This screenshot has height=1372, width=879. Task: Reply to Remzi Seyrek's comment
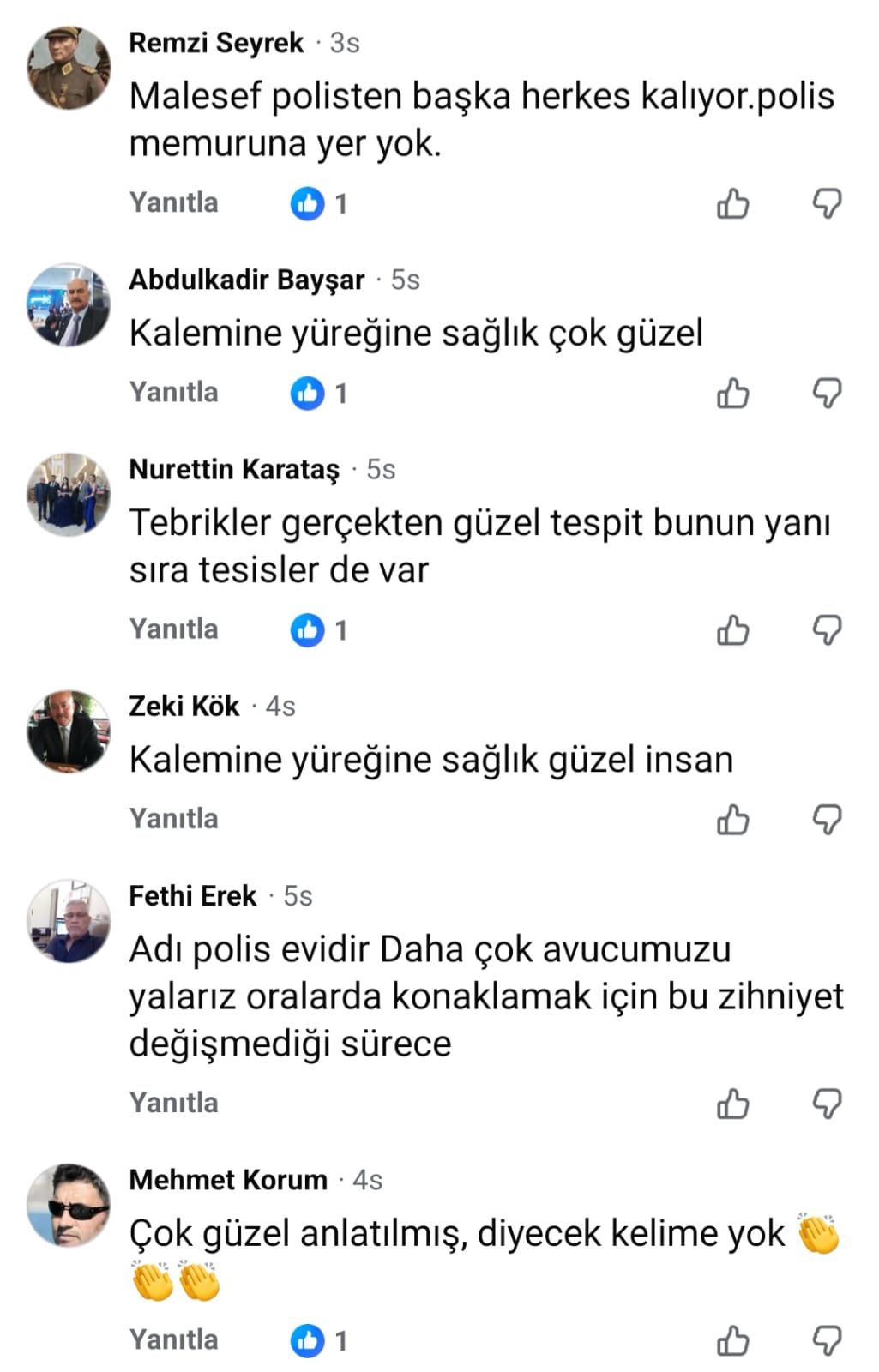tap(173, 202)
